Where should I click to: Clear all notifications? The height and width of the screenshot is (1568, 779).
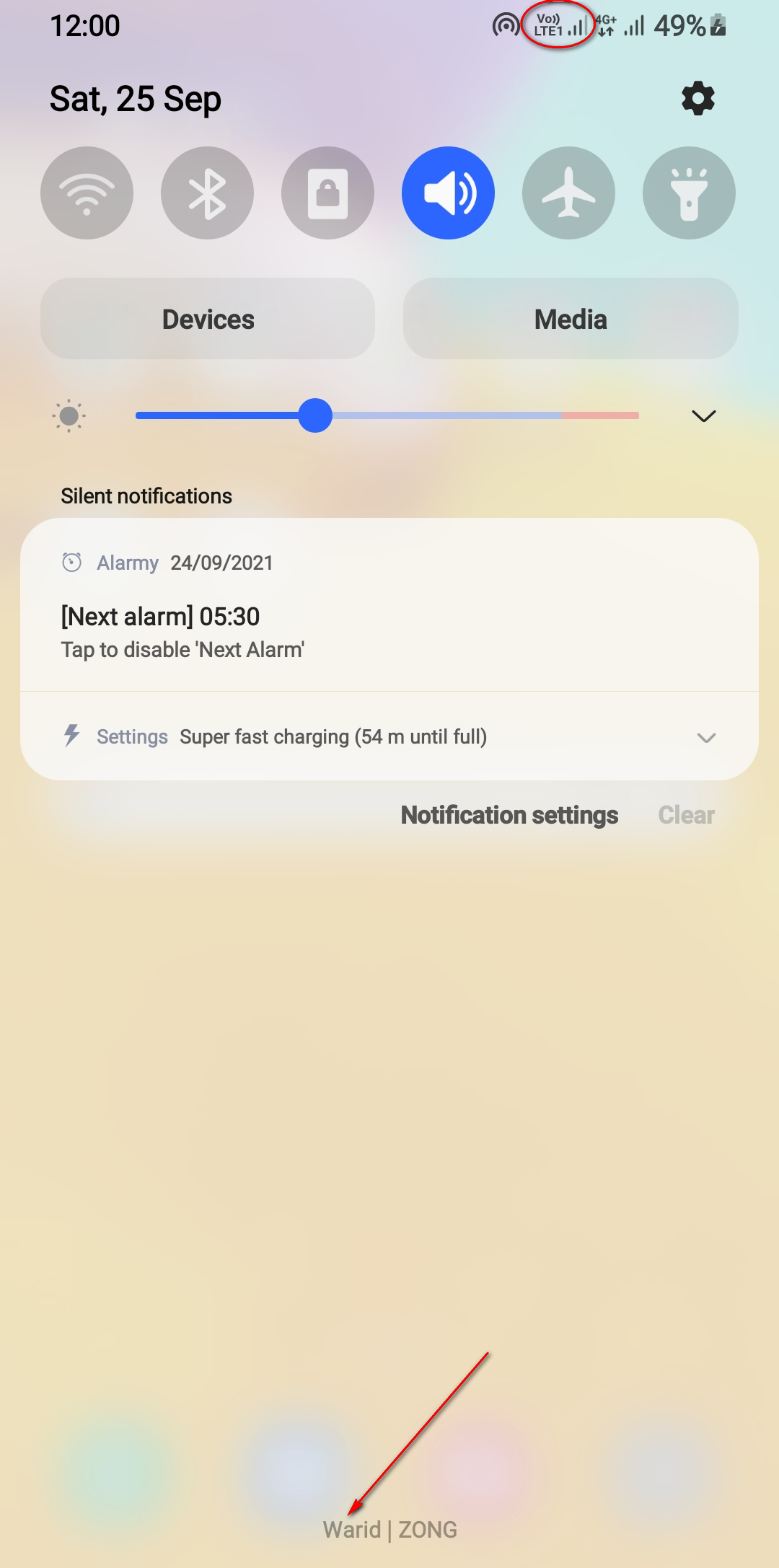686,815
